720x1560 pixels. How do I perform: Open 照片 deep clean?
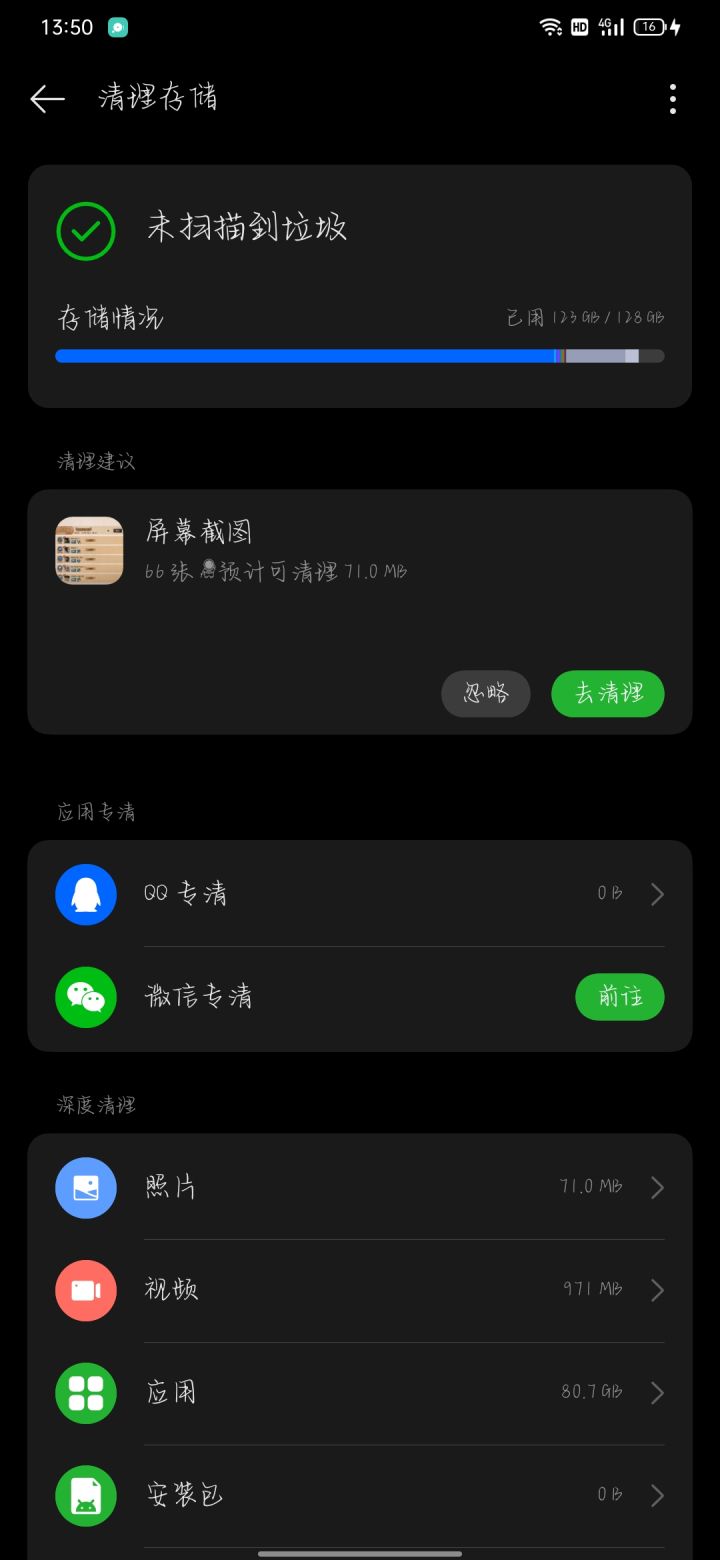[x=360, y=1187]
